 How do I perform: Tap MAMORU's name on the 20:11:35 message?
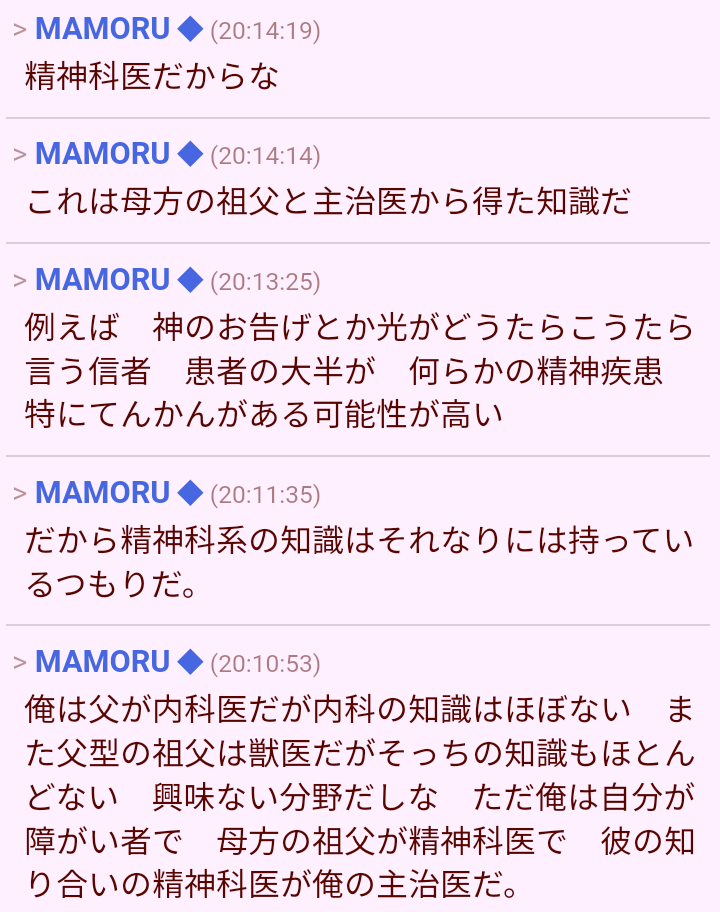[102, 493]
